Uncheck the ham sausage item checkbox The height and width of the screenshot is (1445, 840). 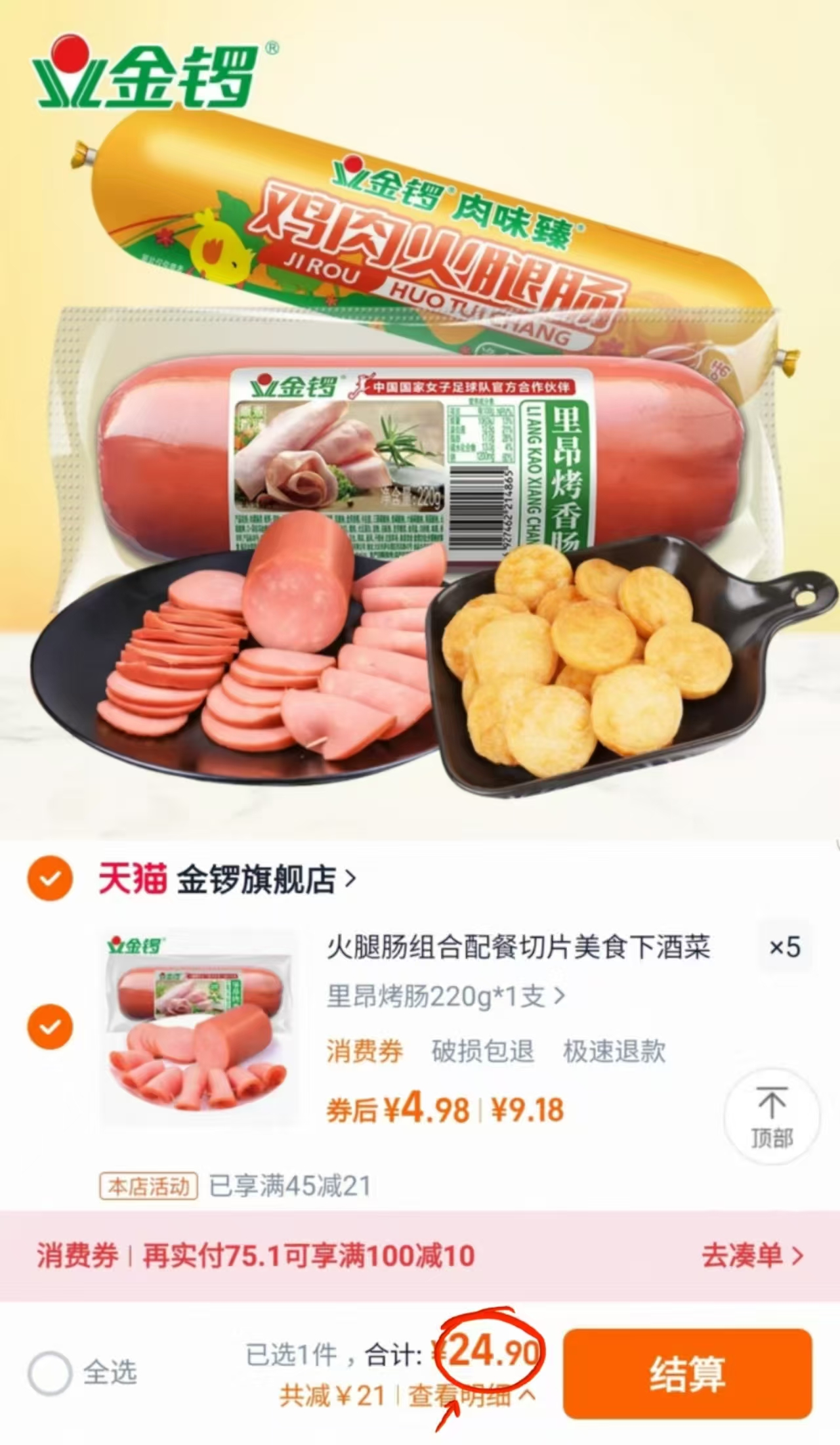coord(50,1033)
